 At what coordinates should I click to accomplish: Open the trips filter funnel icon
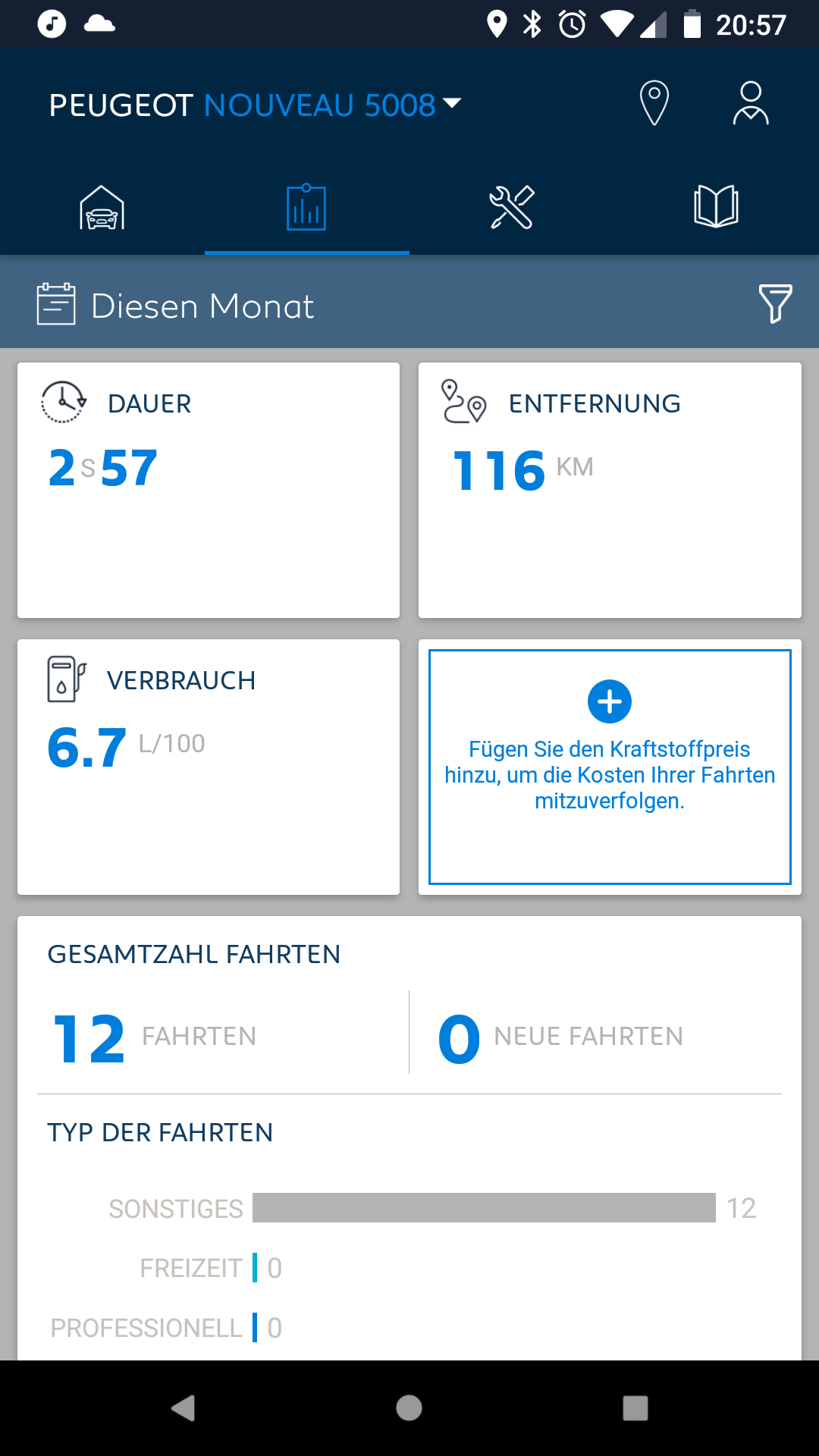click(775, 303)
